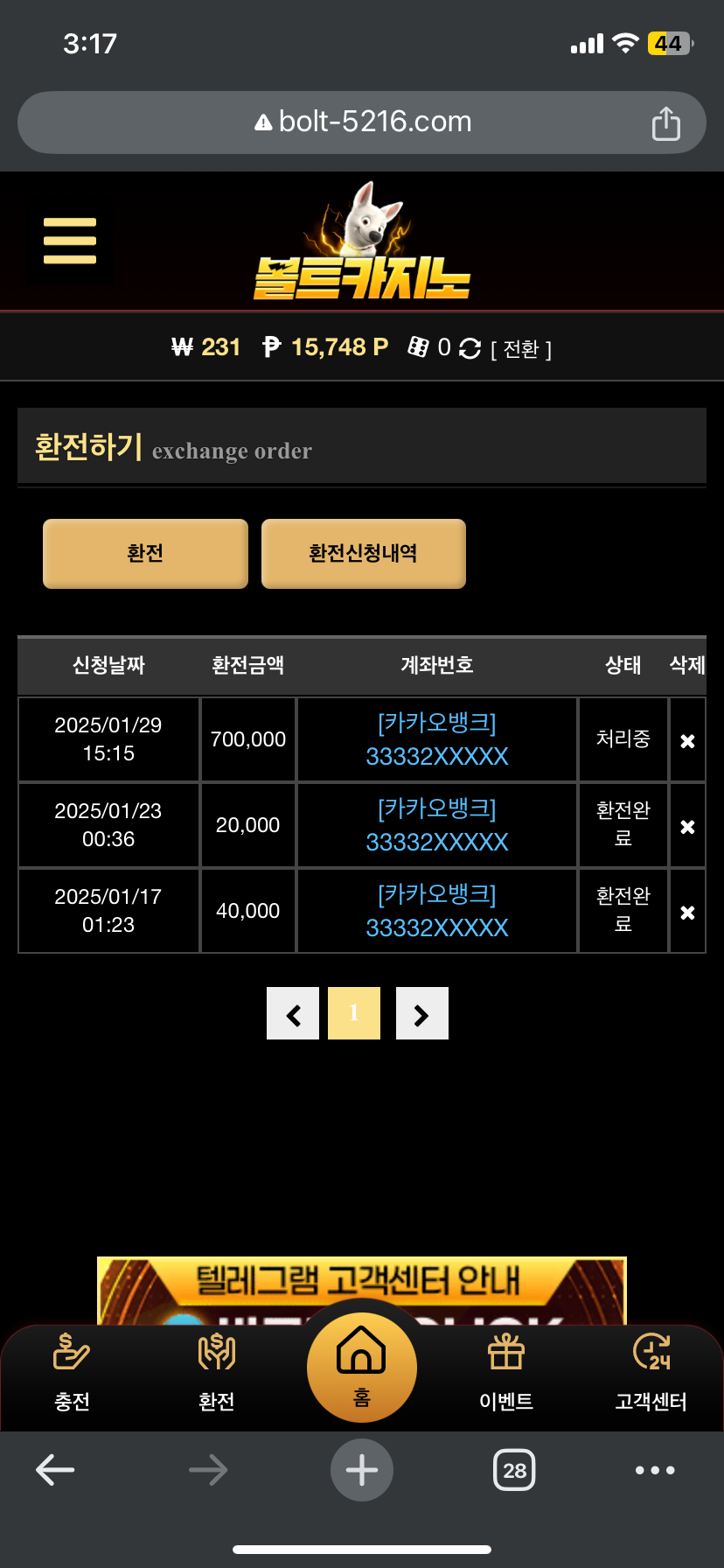Tap the [전환] convert link
Screen dimensions: 724x1568
click(521, 349)
